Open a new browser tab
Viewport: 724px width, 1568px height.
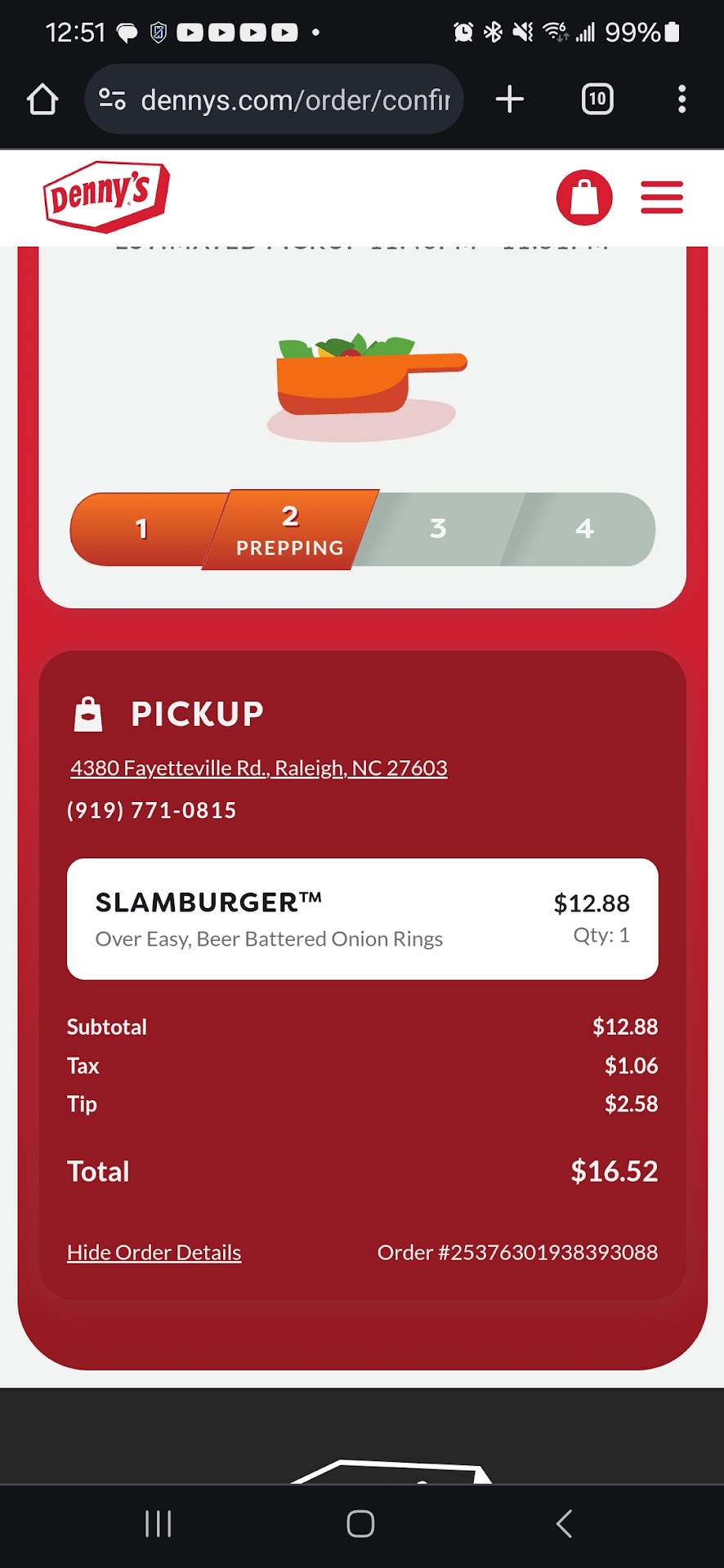click(509, 100)
